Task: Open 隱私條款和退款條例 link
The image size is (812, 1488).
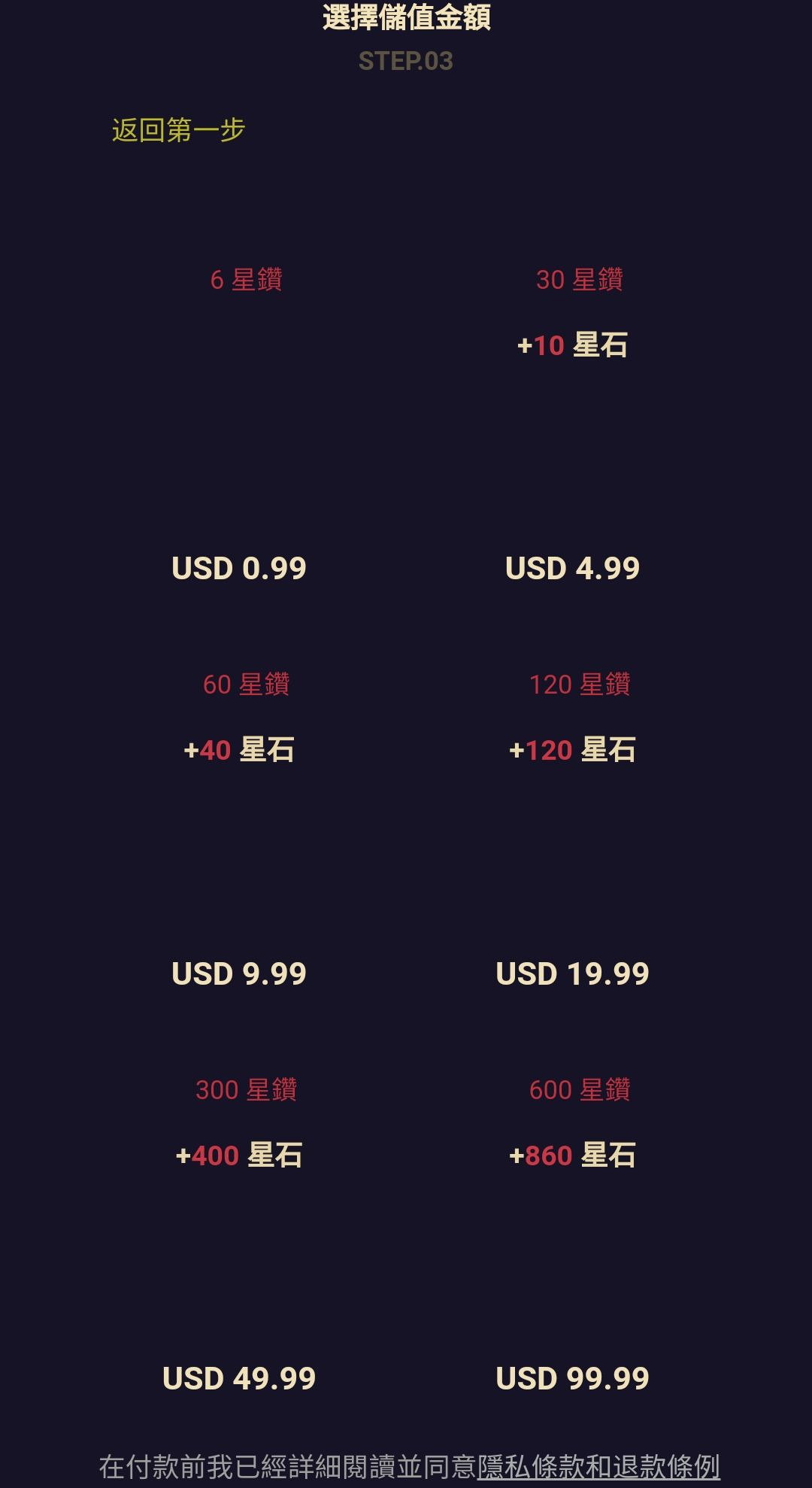Action: click(x=598, y=1465)
